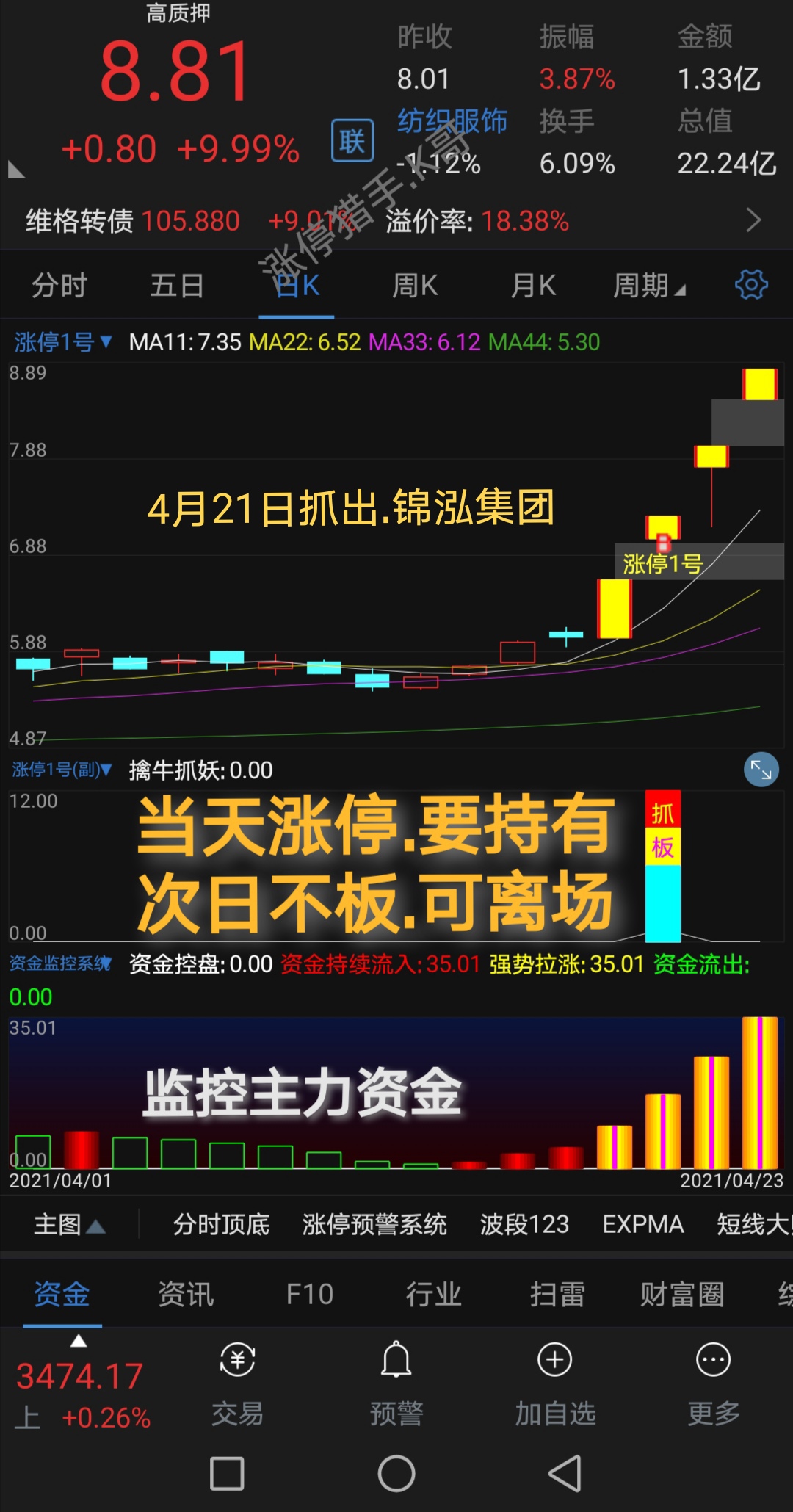This screenshot has width=793, height=1512.
Task: Open the 纺织服饰 sector link
Action: [x=452, y=121]
